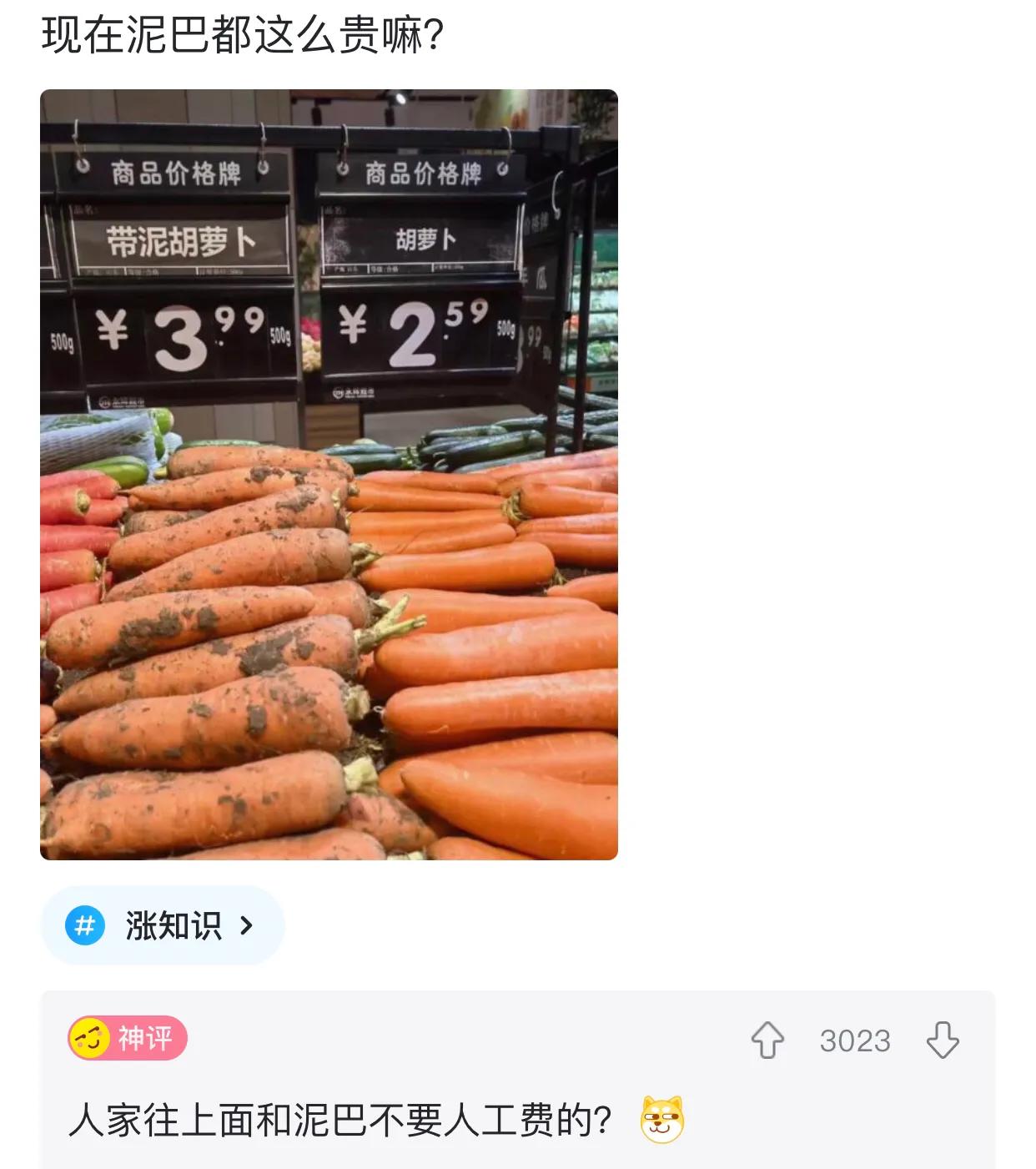Open the muddy carrots photo full screen
The image size is (1036, 1169).
tap(329, 476)
